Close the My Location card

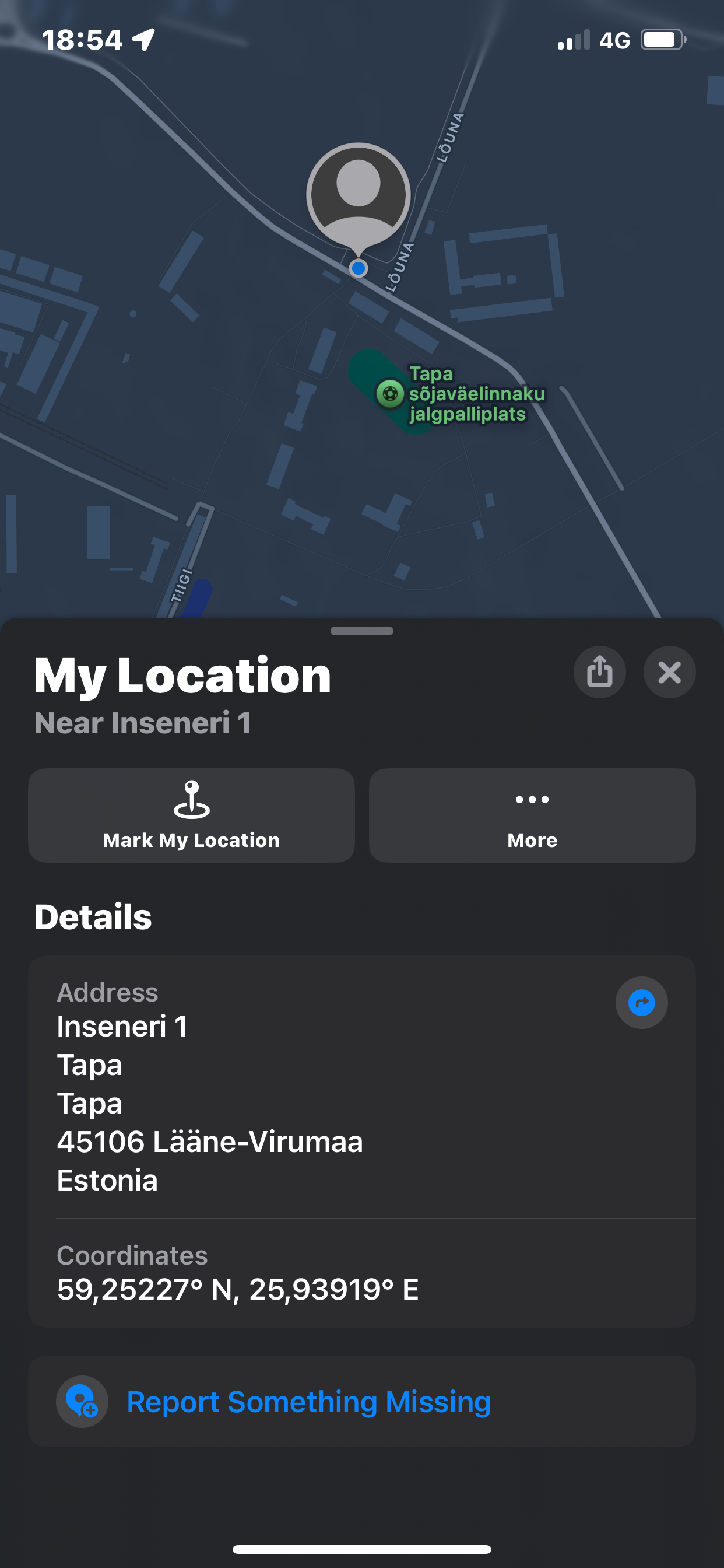click(x=669, y=672)
